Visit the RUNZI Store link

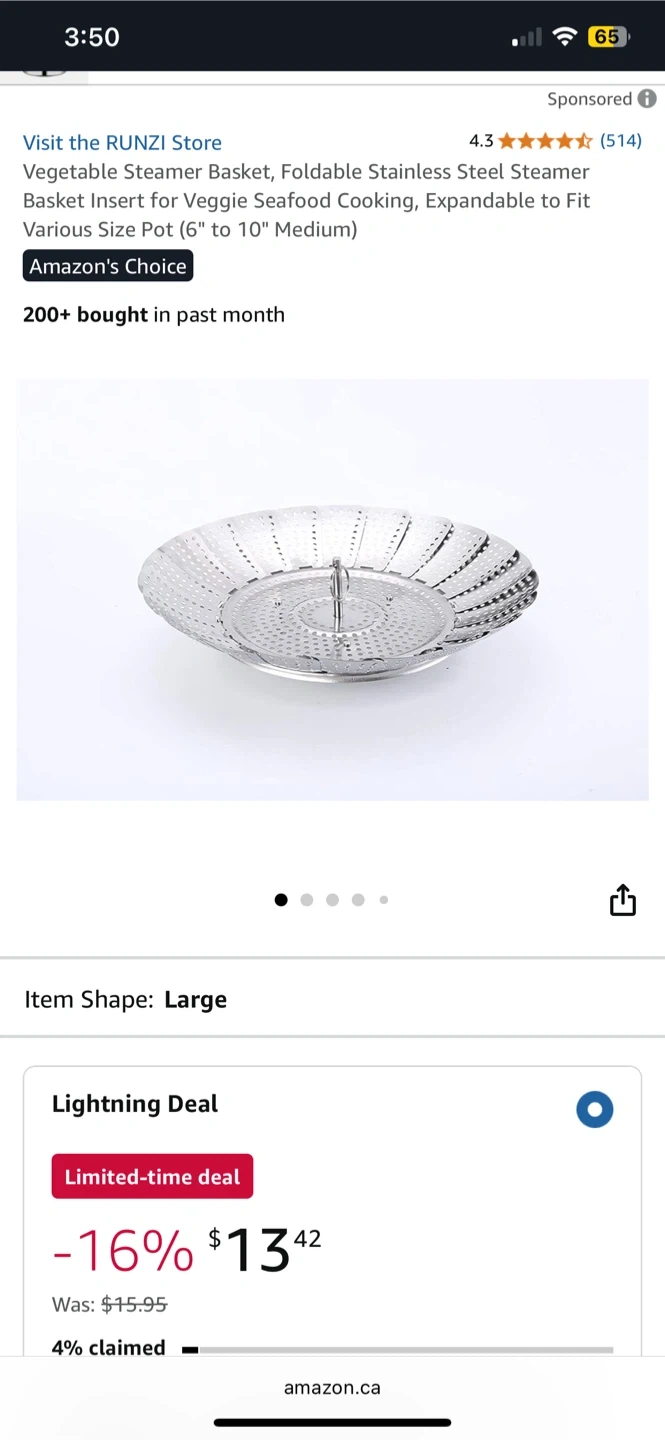coord(122,142)
